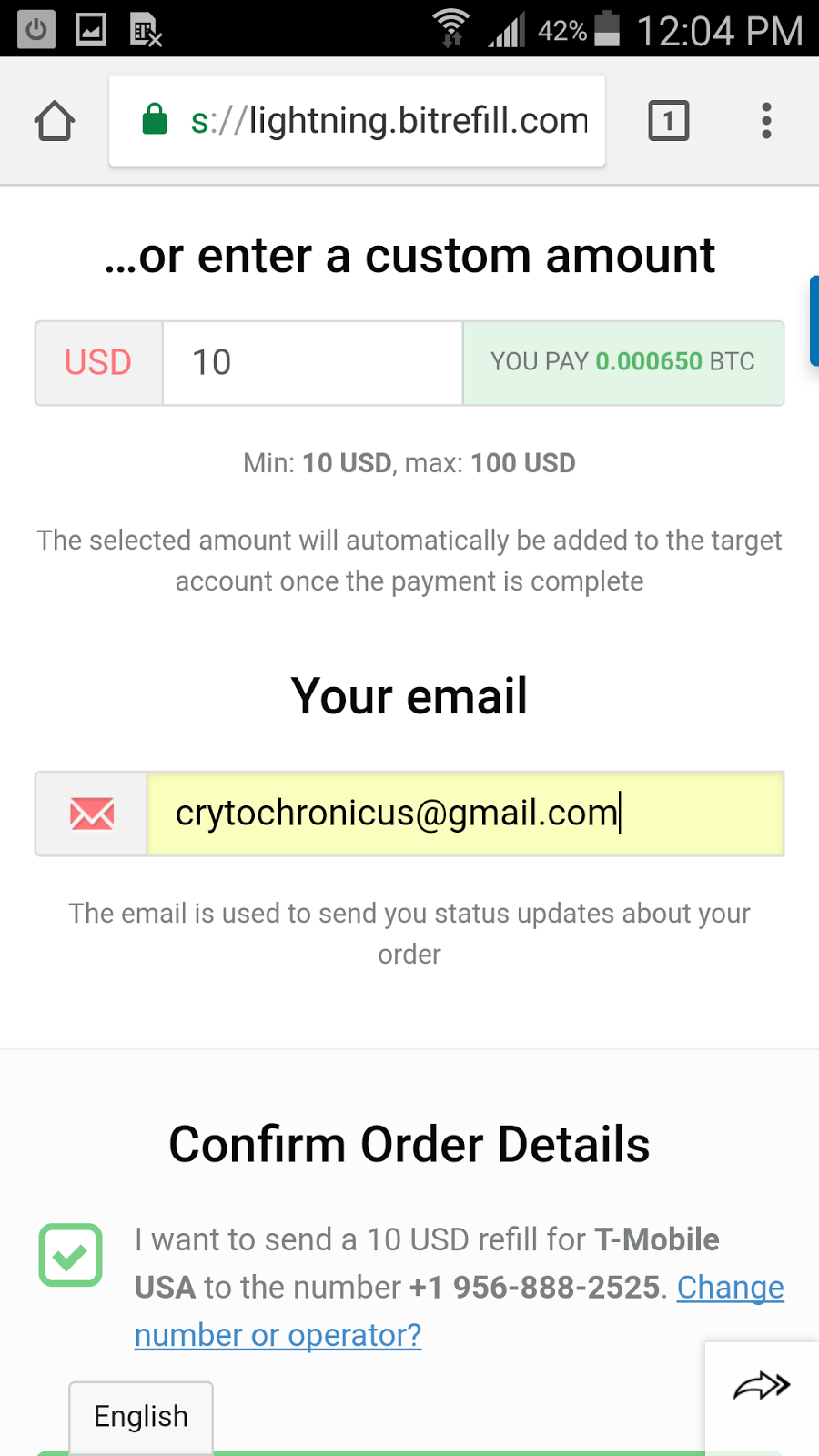Image resolution: width=819 pixels, height=1456 pixels.
Task: Tap the lightning.bitrefill.com address bar
Action: coord(357,121)
